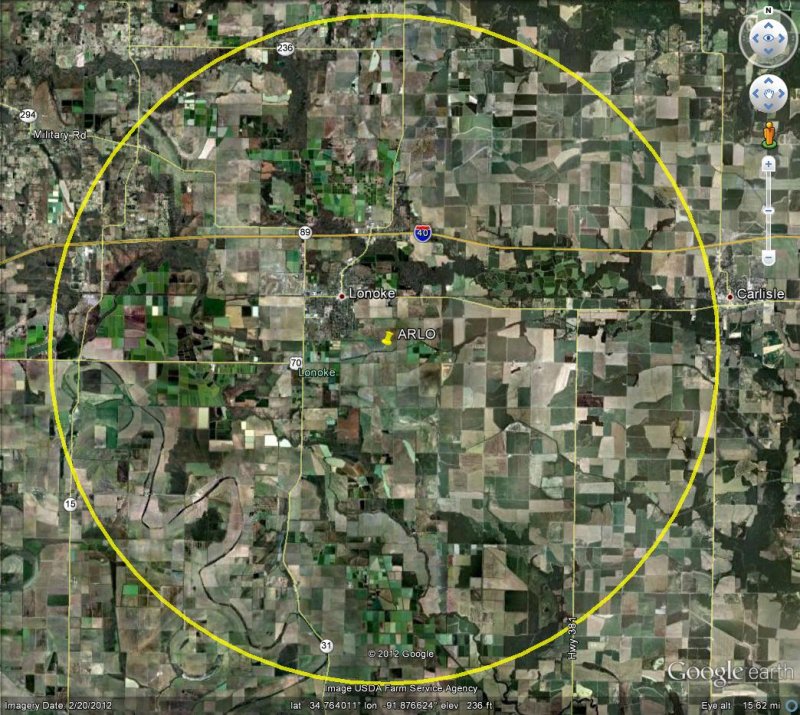The height and width of the screenshot is (715, 800).
Task: Tilt view up with Look joystick arrow
Action: (768, 25)
